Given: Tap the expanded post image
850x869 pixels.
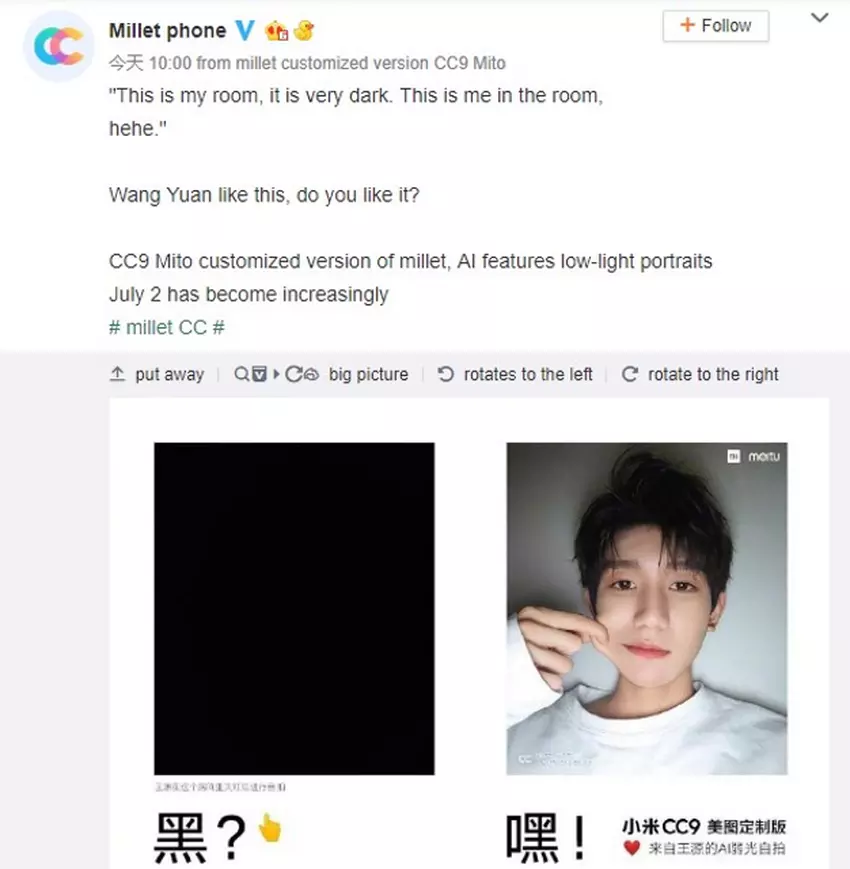Looking at the screenshot, I should coord(470,630).
